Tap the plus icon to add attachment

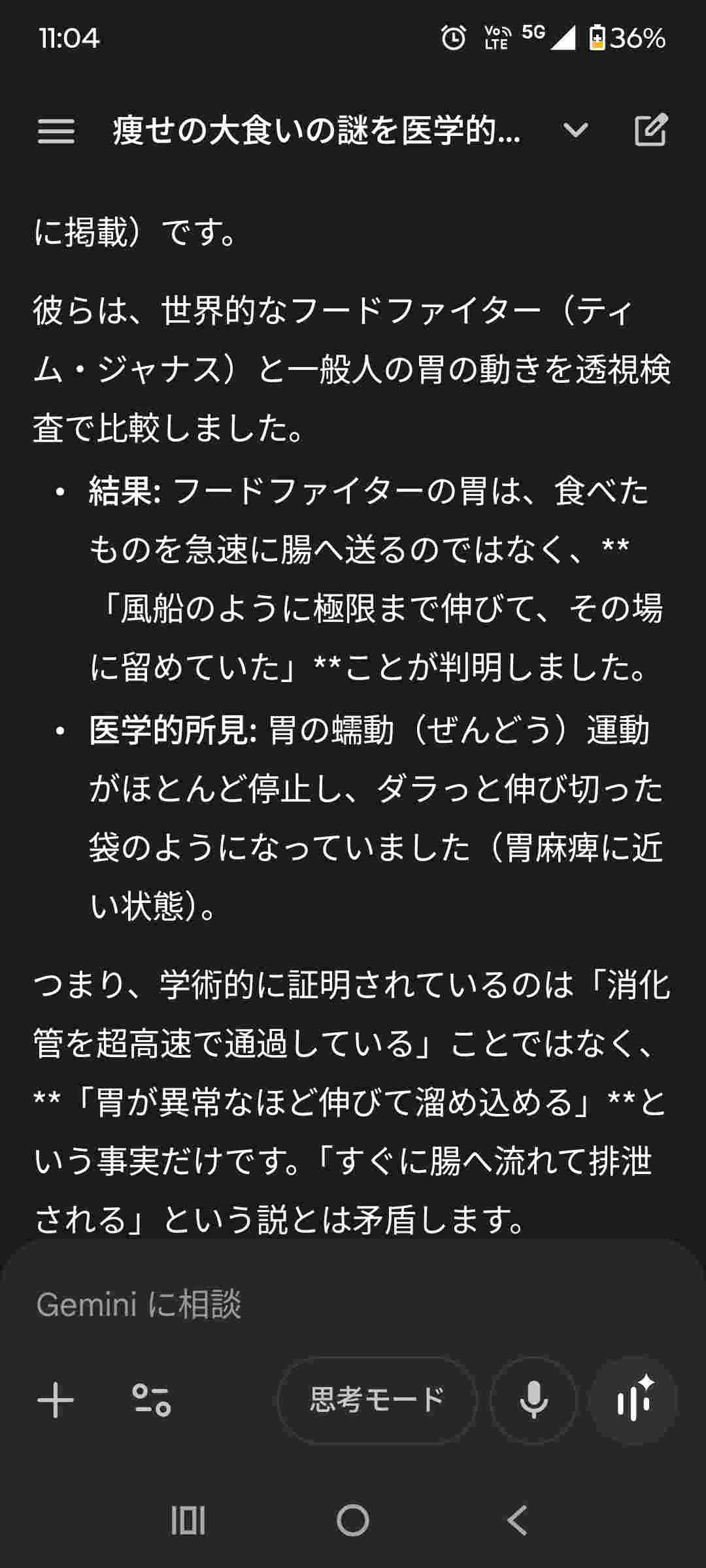pos(56,1400)
